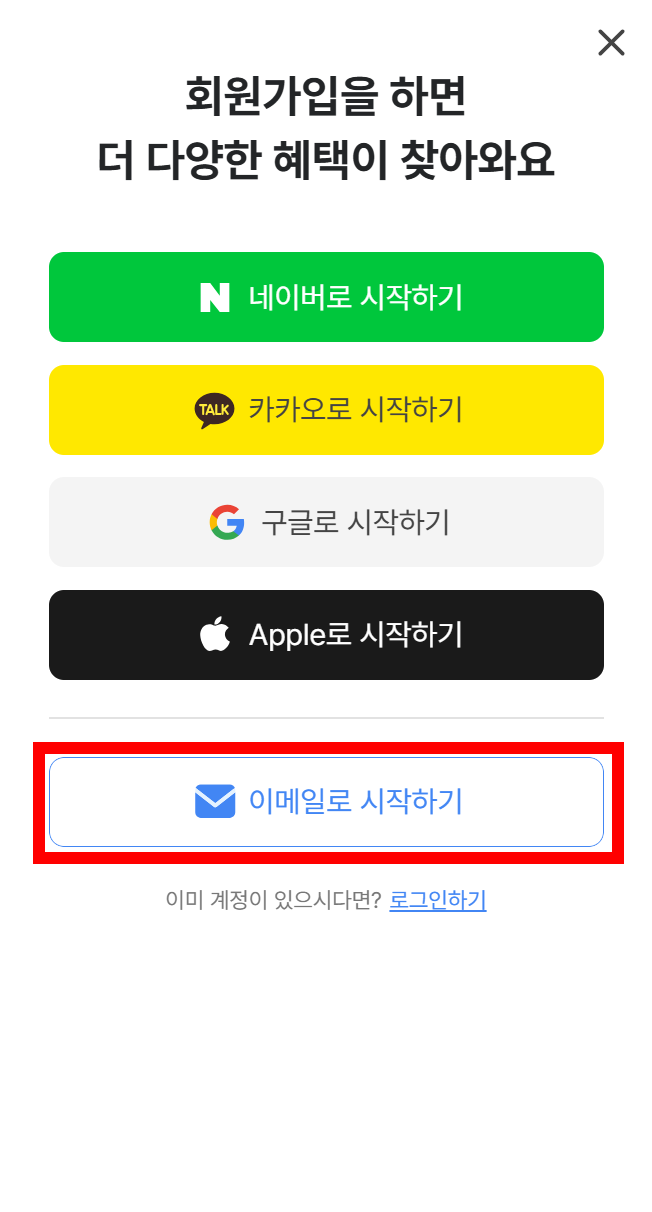Image resolution: width=652 pixels, height=1212 pixels.
Task: Start with email sign-up
Action: (326, 802)
